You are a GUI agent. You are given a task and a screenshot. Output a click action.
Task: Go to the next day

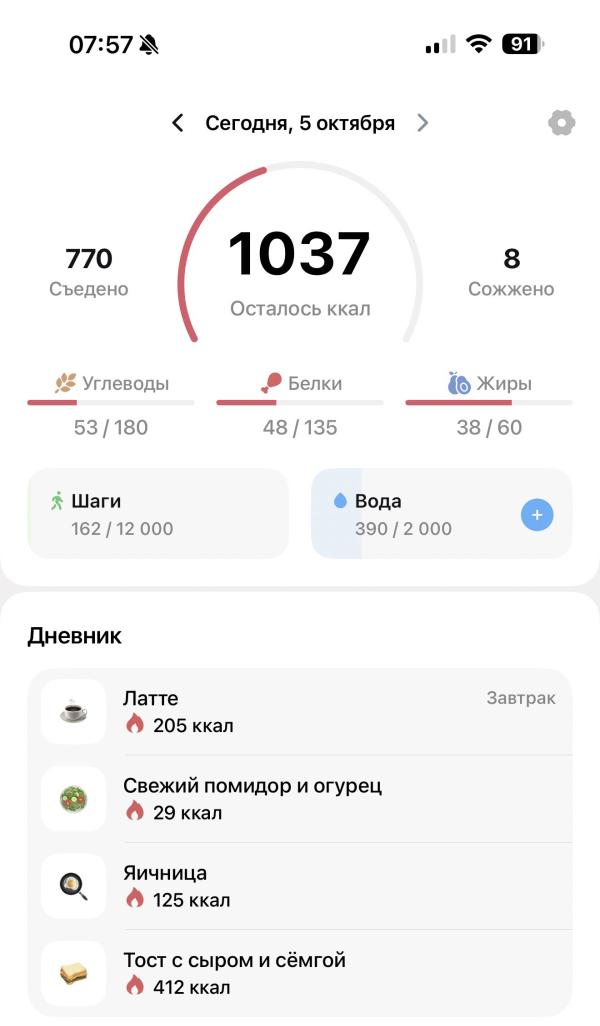point(423,123)
